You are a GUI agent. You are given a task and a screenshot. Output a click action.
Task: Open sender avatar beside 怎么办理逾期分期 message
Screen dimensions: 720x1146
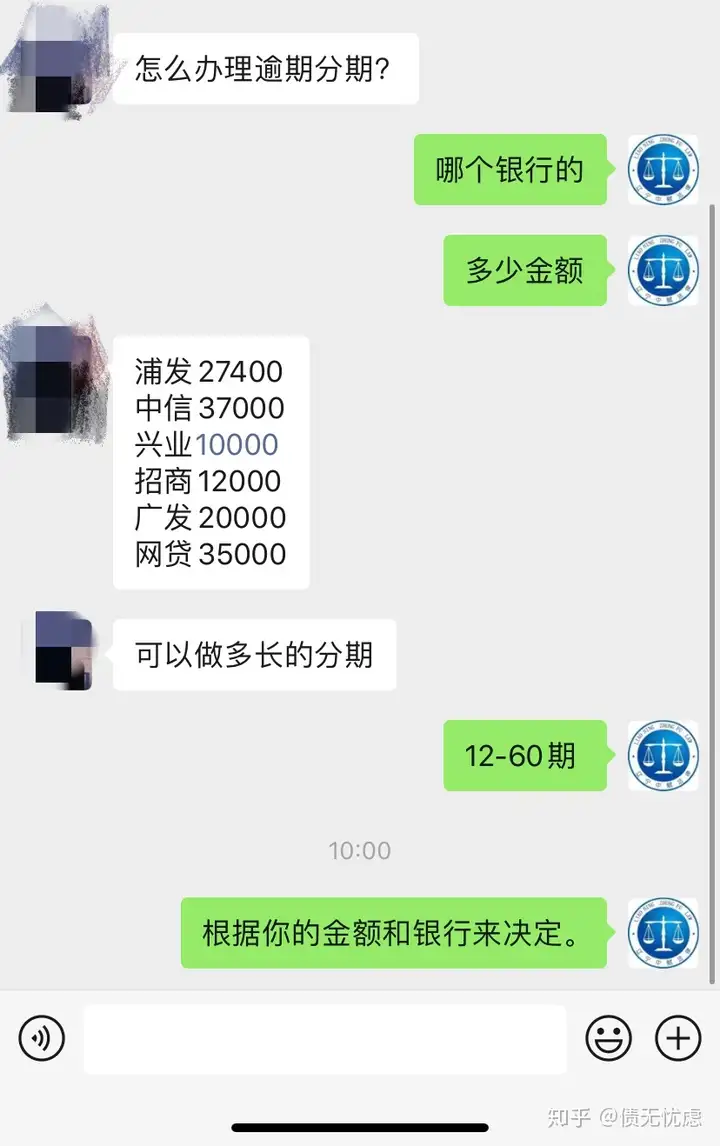pyautogui.click(x=57, y=62)
